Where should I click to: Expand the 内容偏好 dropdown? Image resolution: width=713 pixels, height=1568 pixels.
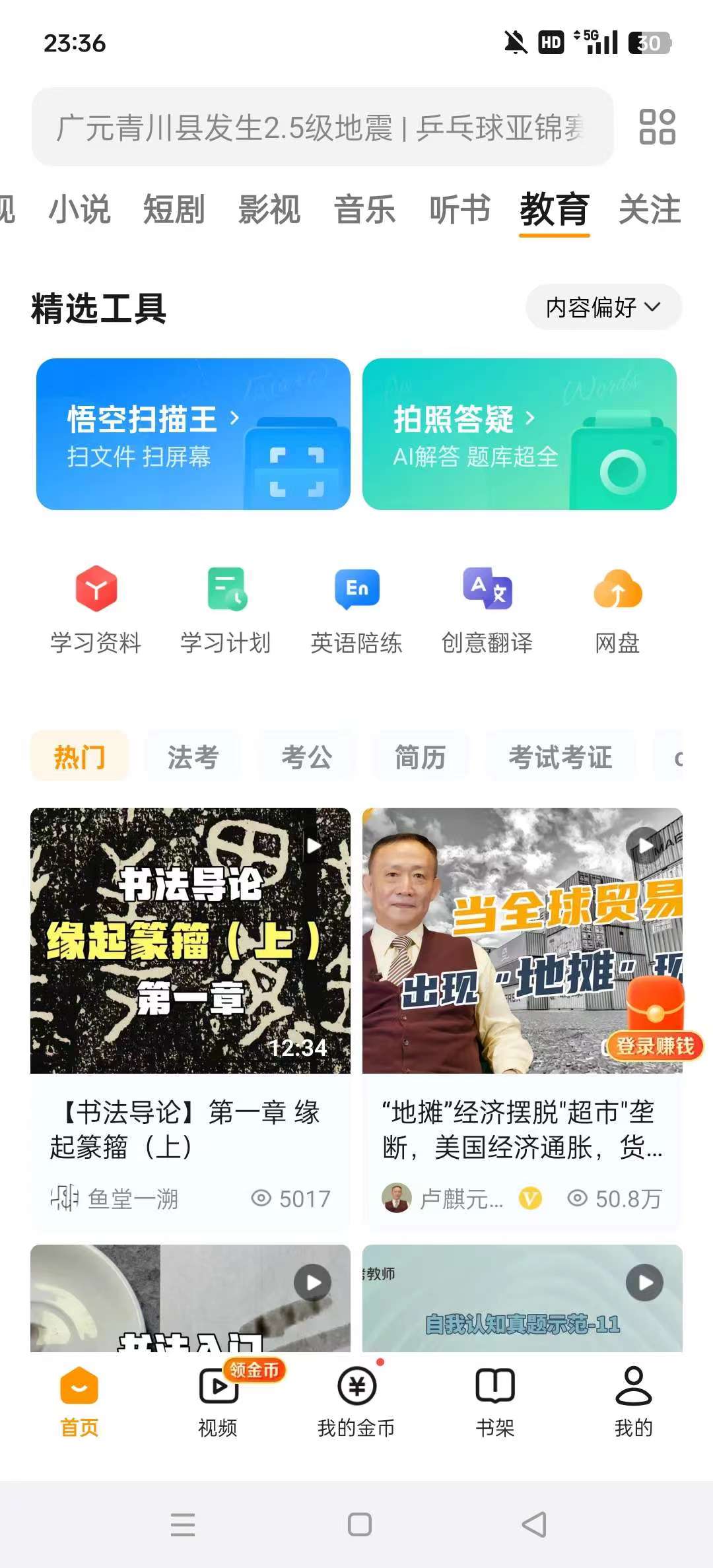603,307
